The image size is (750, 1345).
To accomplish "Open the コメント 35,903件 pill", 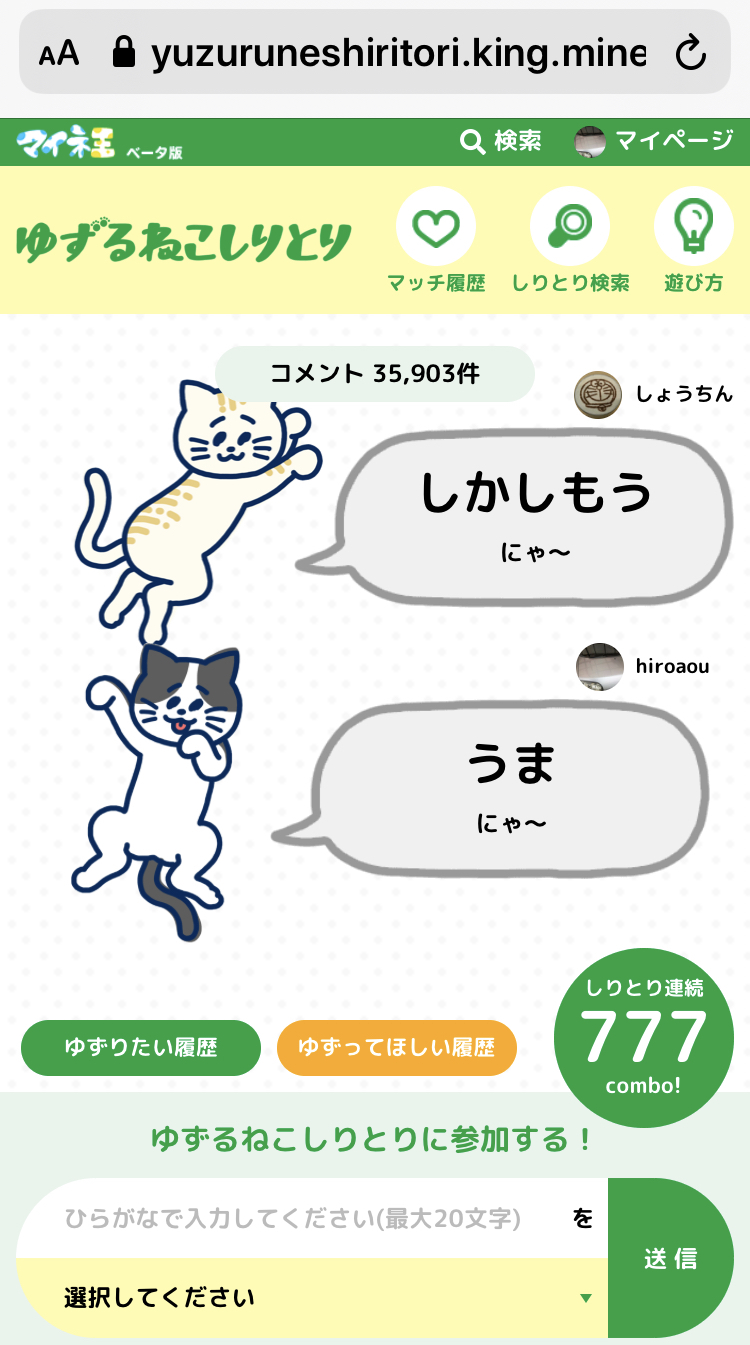I will tap(375, 374).
